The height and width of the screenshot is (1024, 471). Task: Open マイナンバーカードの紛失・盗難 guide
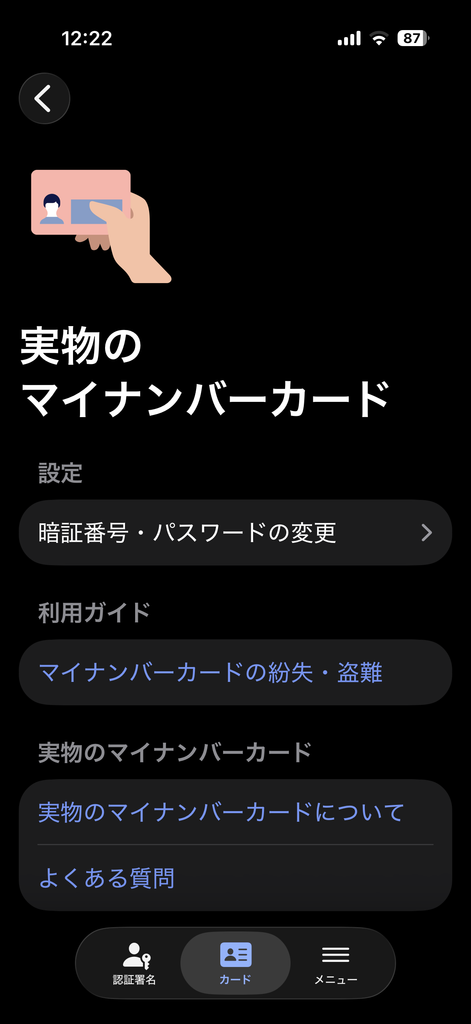[x=235, y=672]
